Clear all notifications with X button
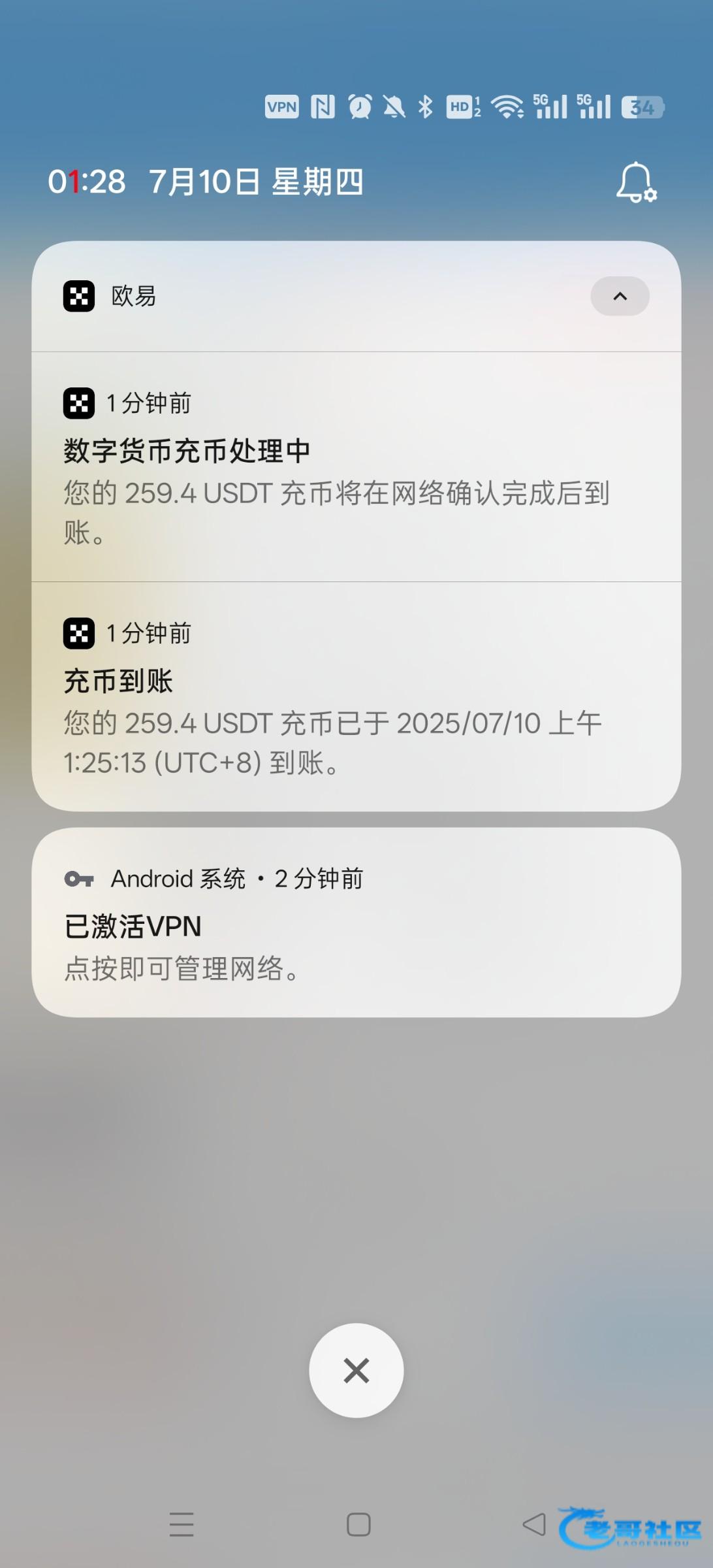713x1568 pixels. coord(356,1370)
